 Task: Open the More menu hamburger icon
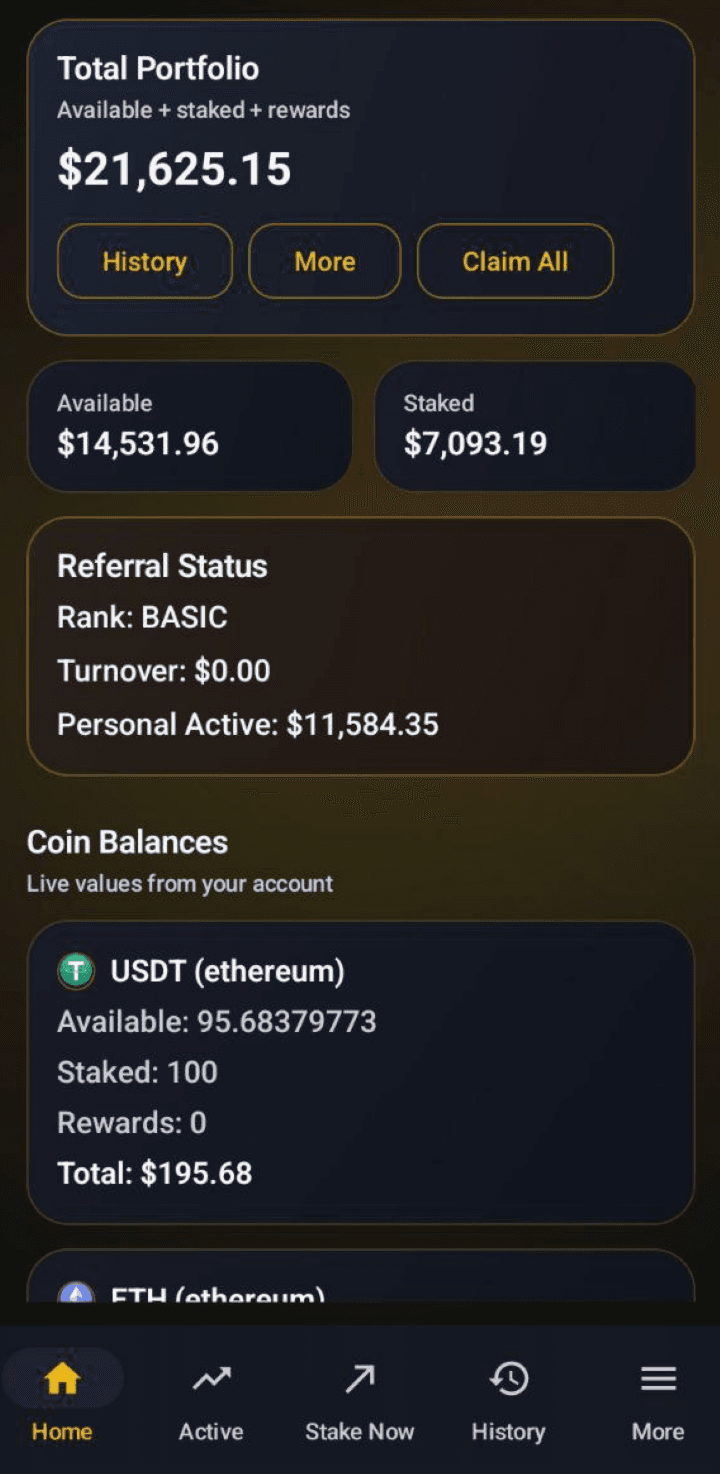click(x=657, y=1378)
